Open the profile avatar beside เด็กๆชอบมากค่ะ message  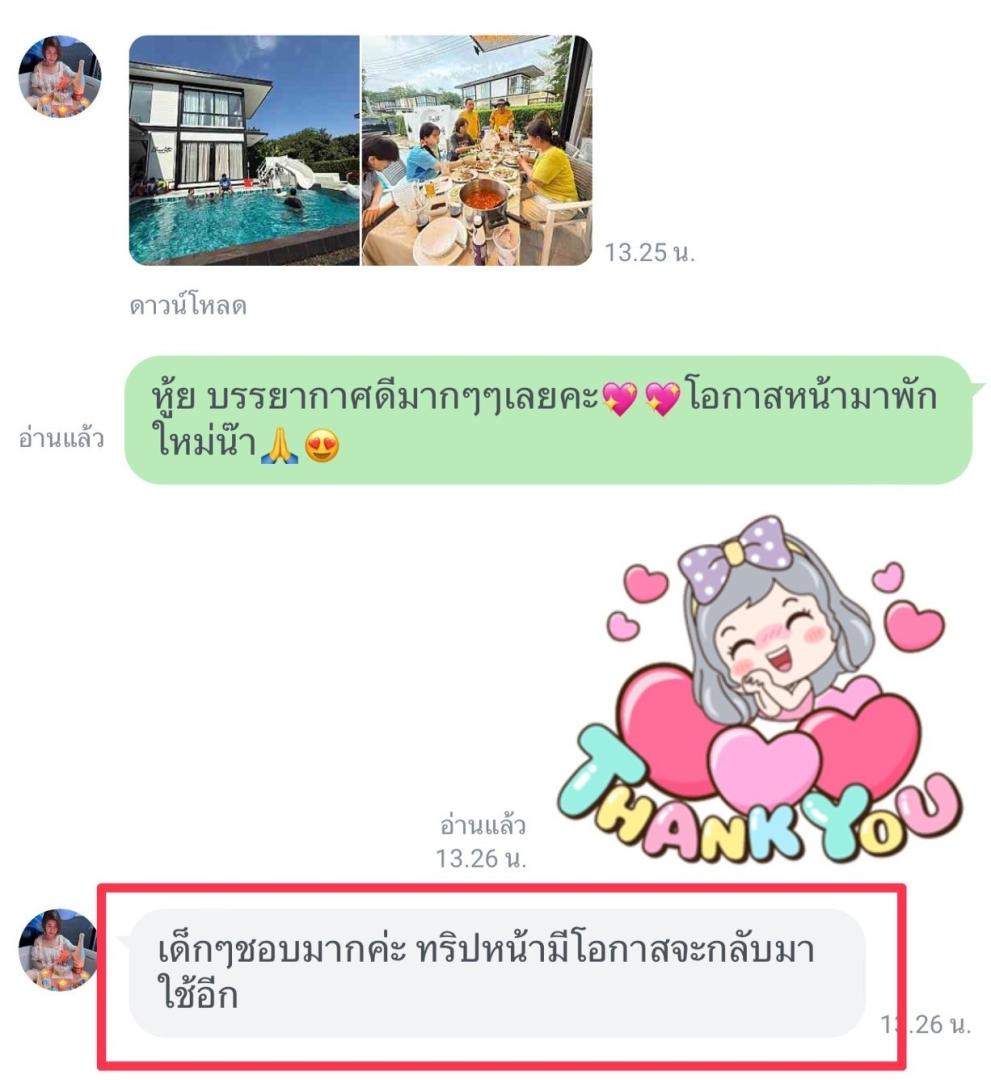(x=58, y=949)
